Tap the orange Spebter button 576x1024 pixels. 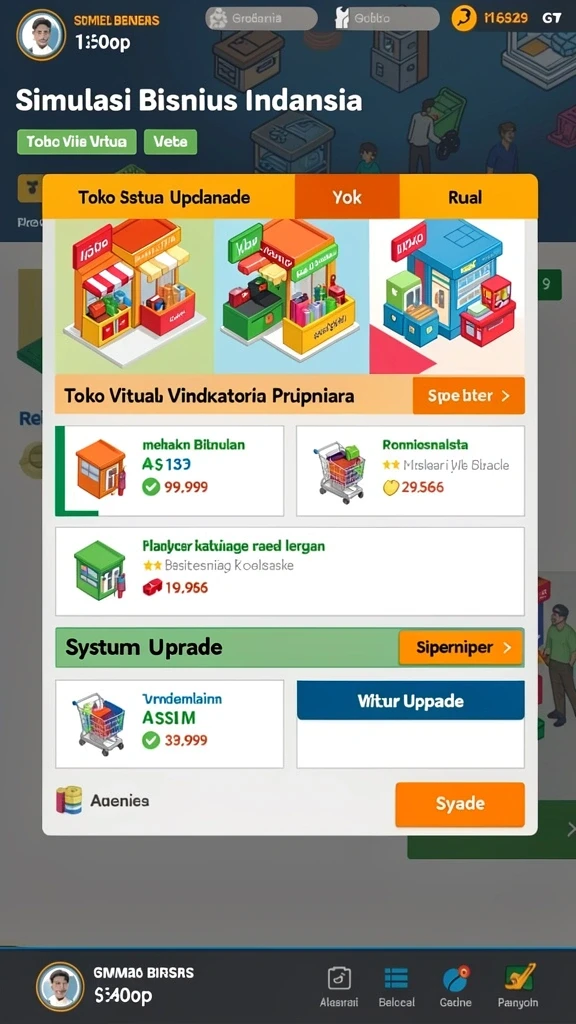coord(468,395)
